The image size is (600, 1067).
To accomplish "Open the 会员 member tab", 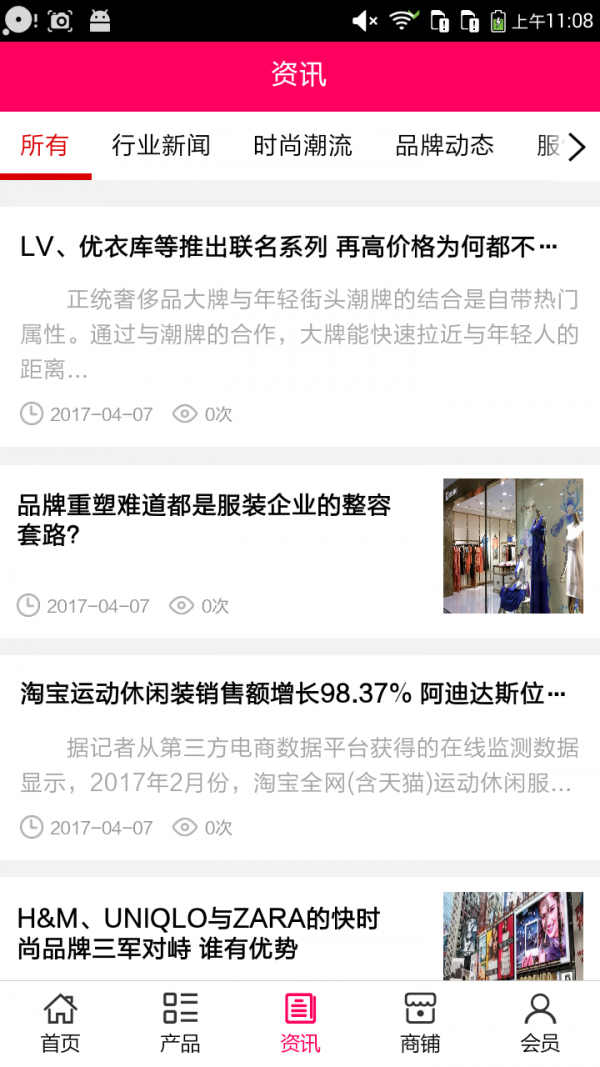I will [x=540, y=1023].
